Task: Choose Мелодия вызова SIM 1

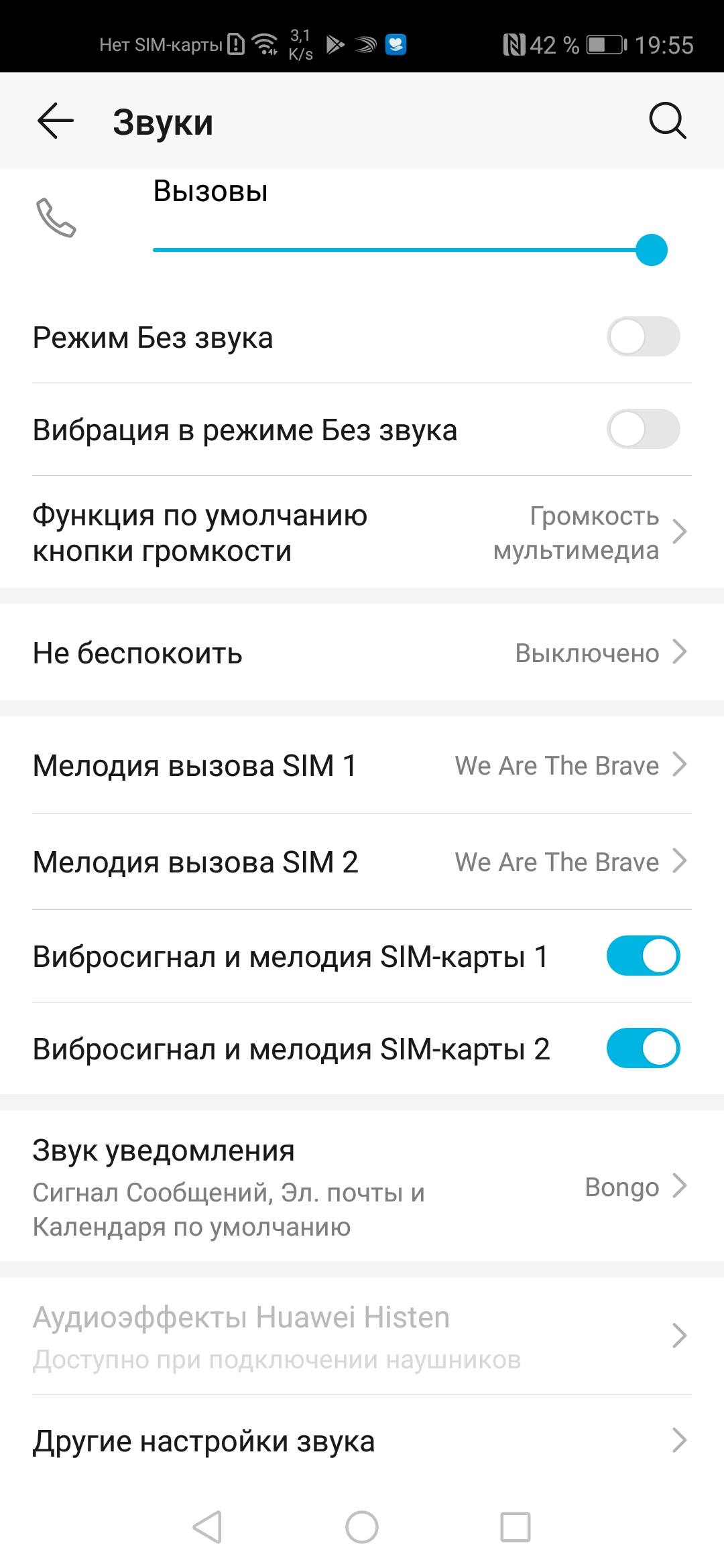Action: pos(362,765)
